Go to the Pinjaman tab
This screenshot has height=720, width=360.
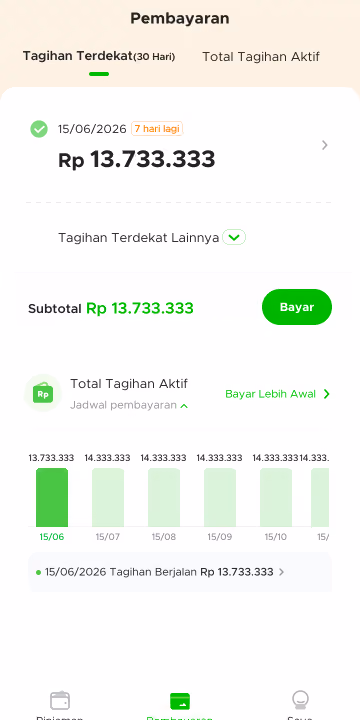[60, 705]
